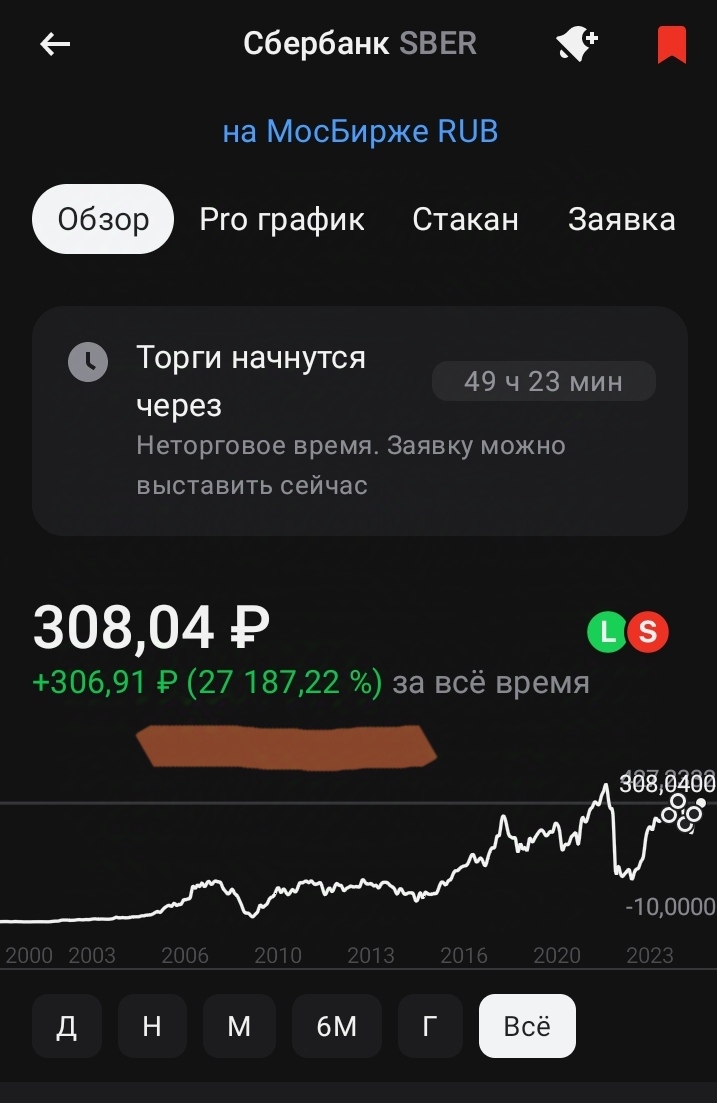Show the chart for period Д

pyautogui.click(x=67, y=1026)
